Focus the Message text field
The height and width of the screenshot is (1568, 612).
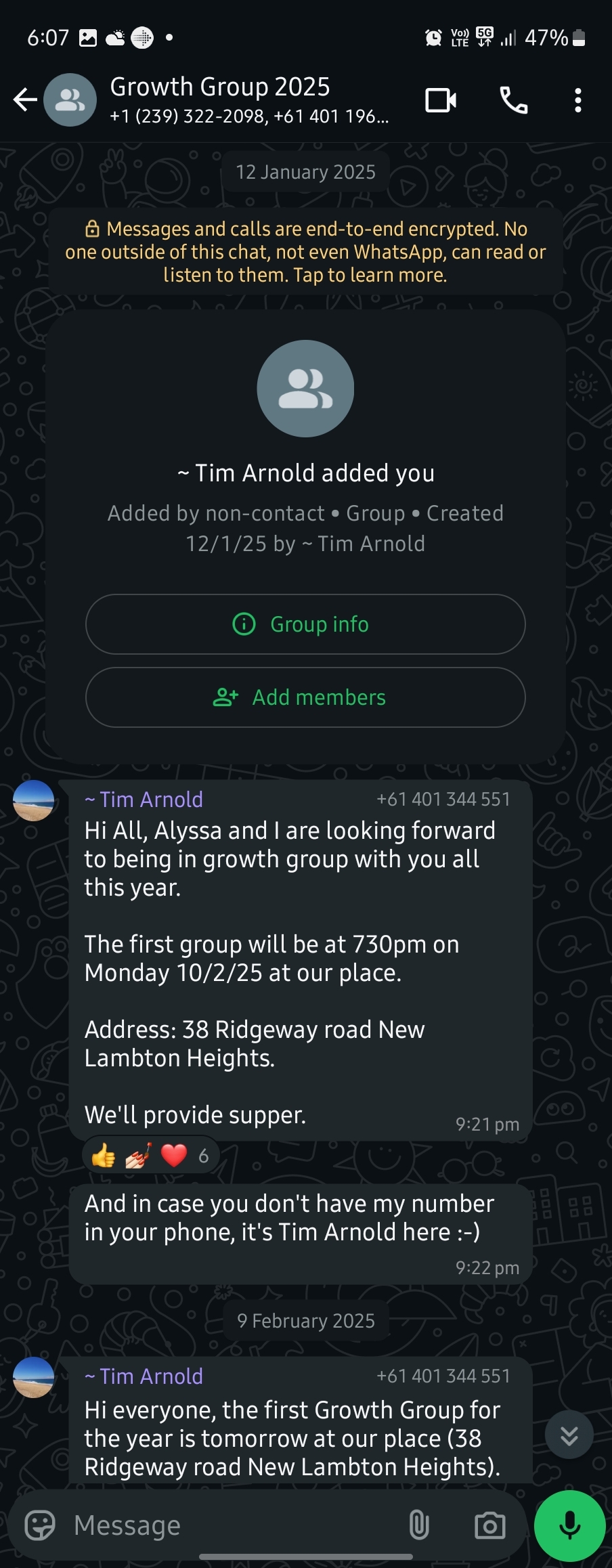(x=230, y=1526)
